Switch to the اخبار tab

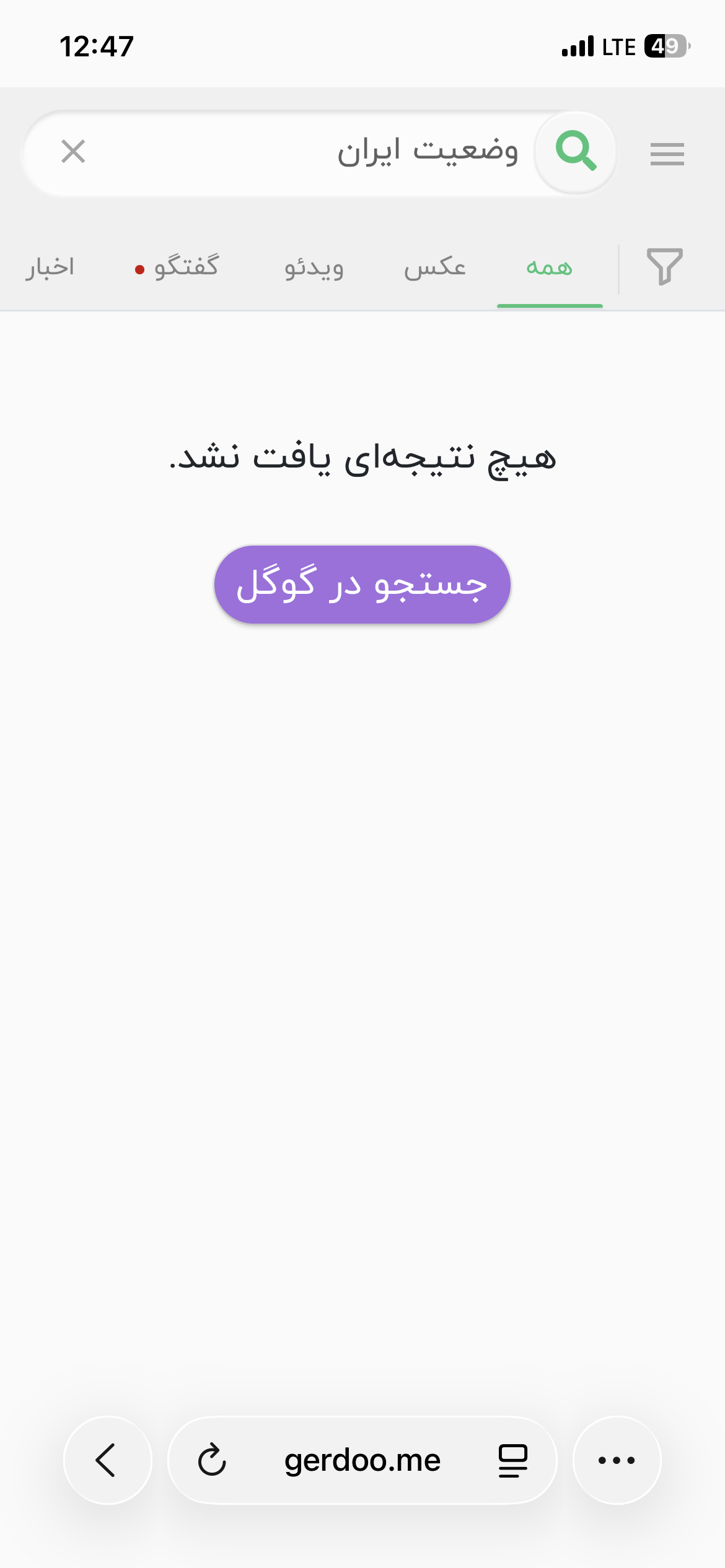click(50, 268)
